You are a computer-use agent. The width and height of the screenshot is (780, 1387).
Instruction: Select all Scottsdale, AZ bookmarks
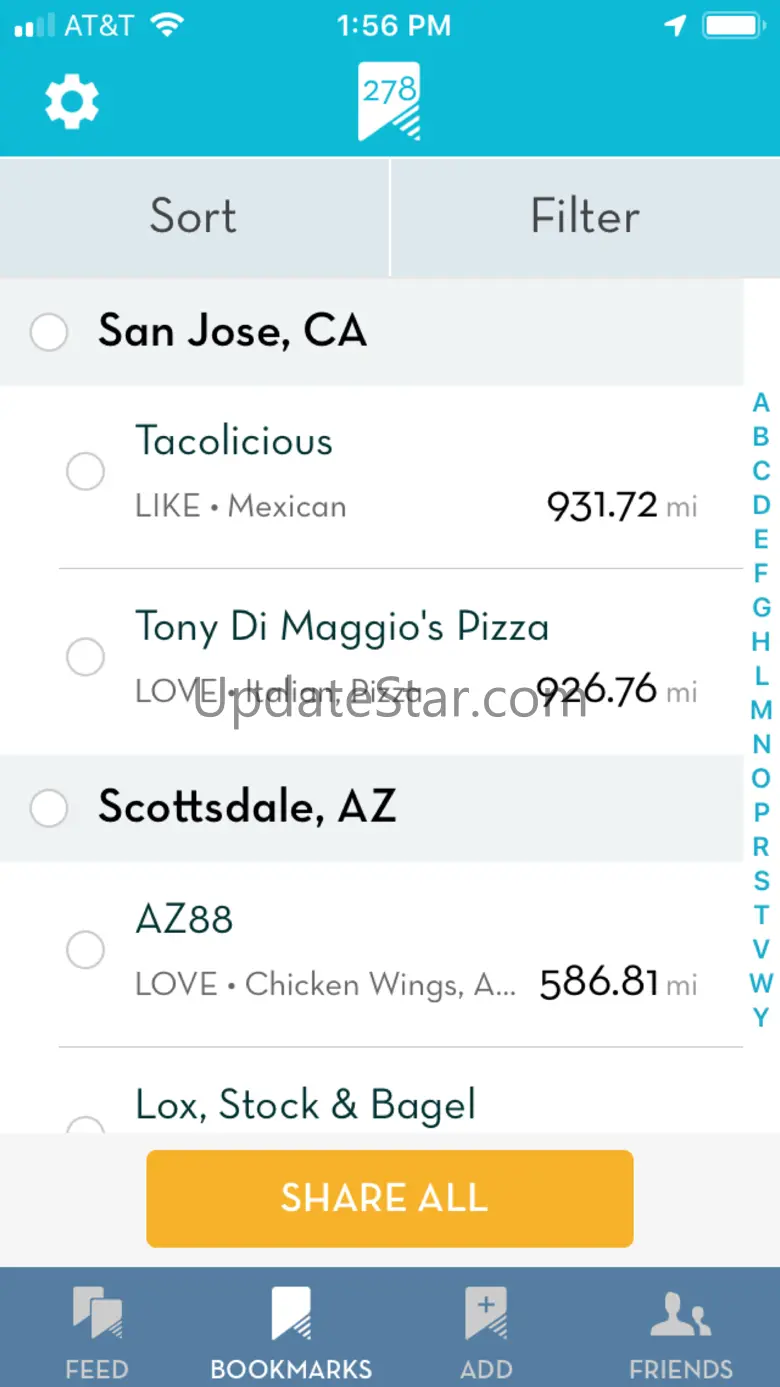pyautogui.click(x=49, y=808)
